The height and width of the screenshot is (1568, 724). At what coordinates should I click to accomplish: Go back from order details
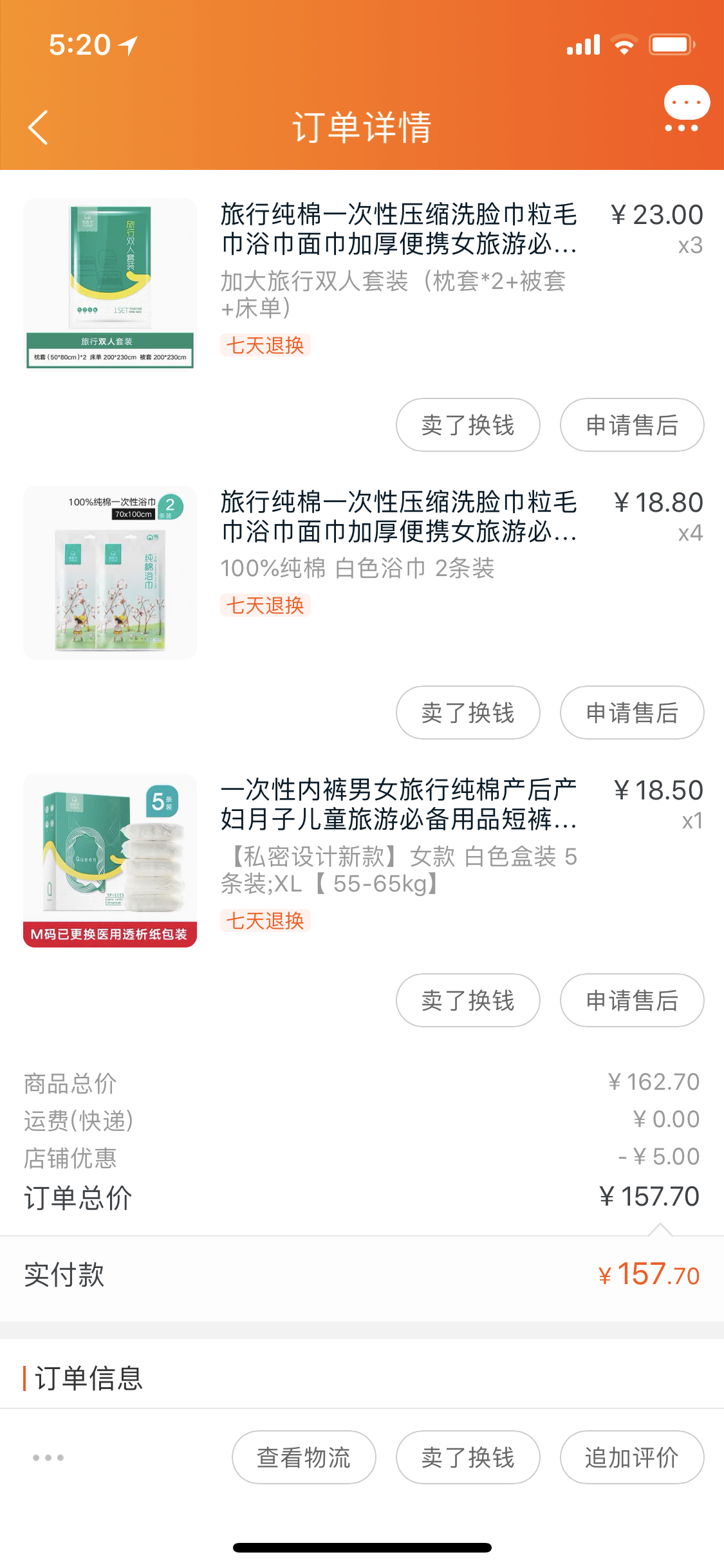39,127
